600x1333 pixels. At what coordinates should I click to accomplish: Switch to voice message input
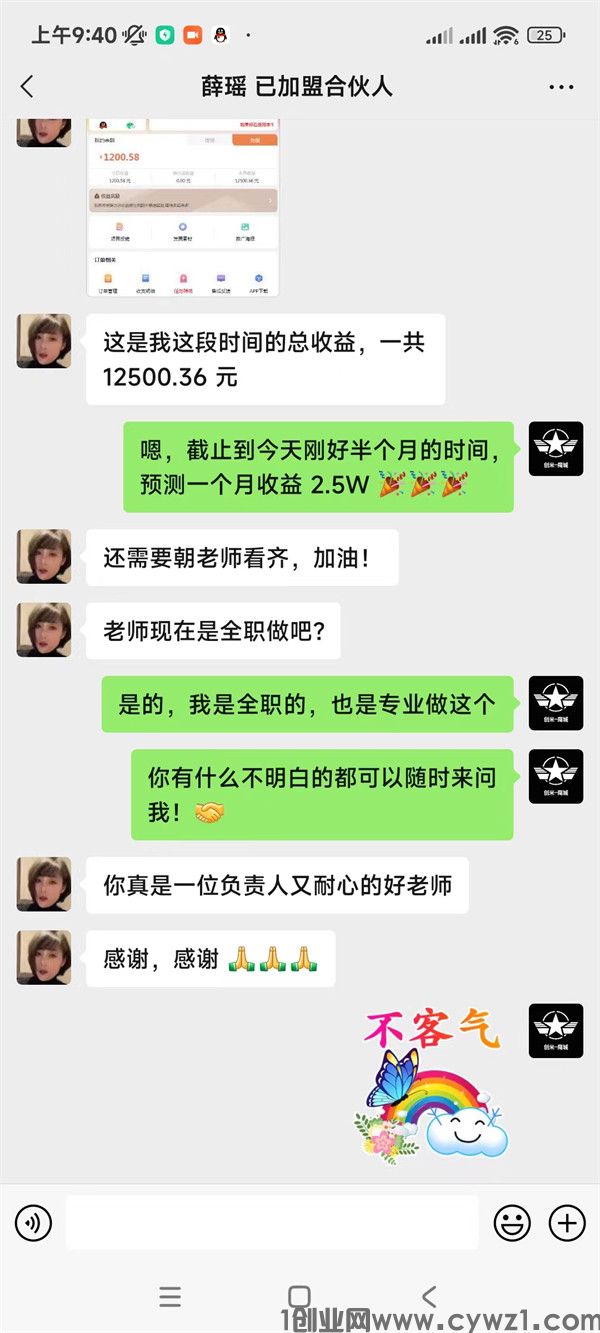click(33, 1222)
